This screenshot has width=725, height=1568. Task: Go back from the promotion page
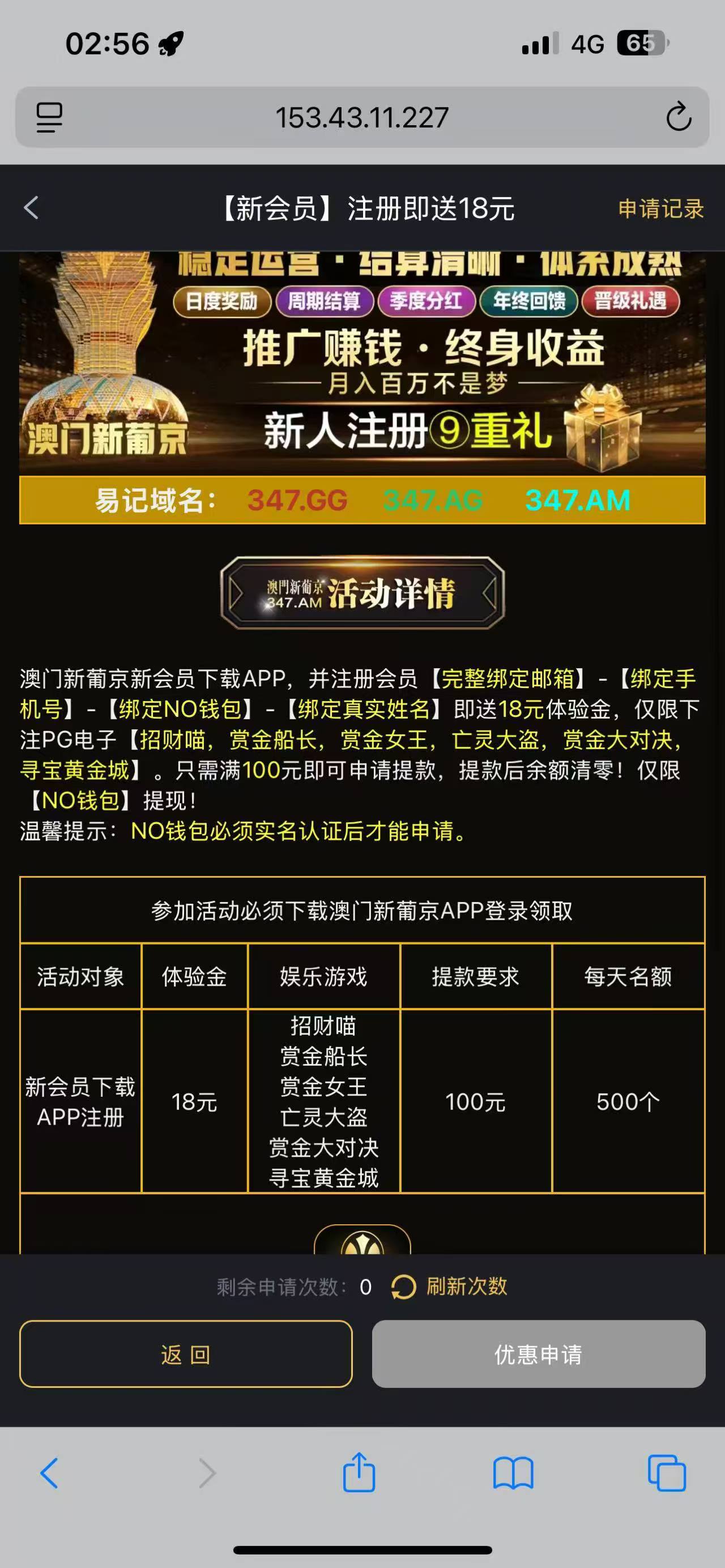(x=32, y=208)
